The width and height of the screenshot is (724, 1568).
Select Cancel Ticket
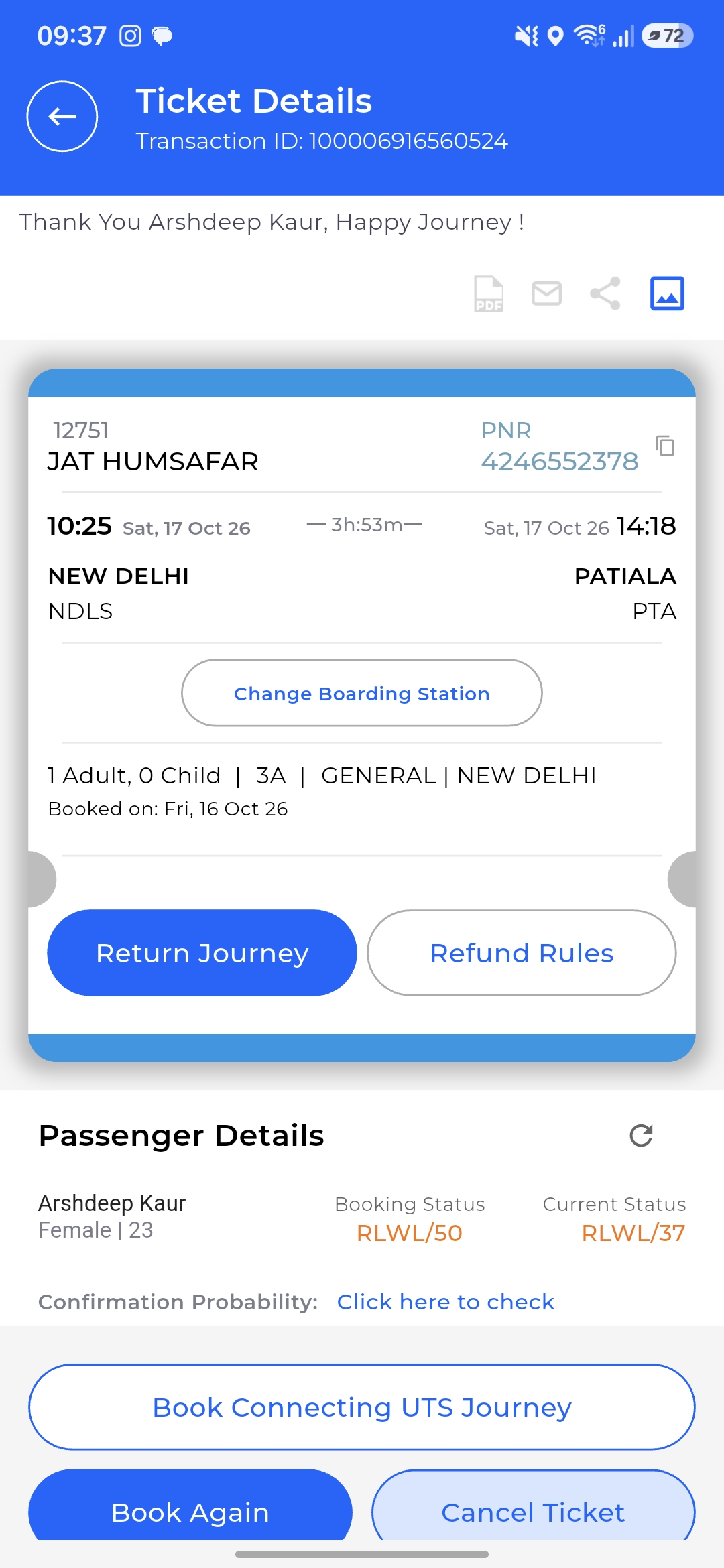tap(534, 1508)
